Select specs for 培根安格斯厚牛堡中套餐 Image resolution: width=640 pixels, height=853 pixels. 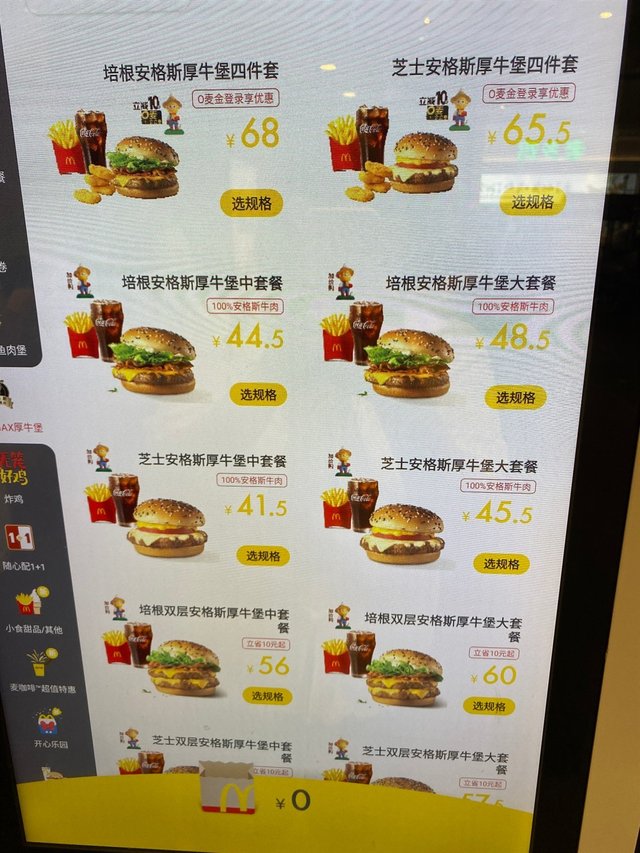click(258, 394)
